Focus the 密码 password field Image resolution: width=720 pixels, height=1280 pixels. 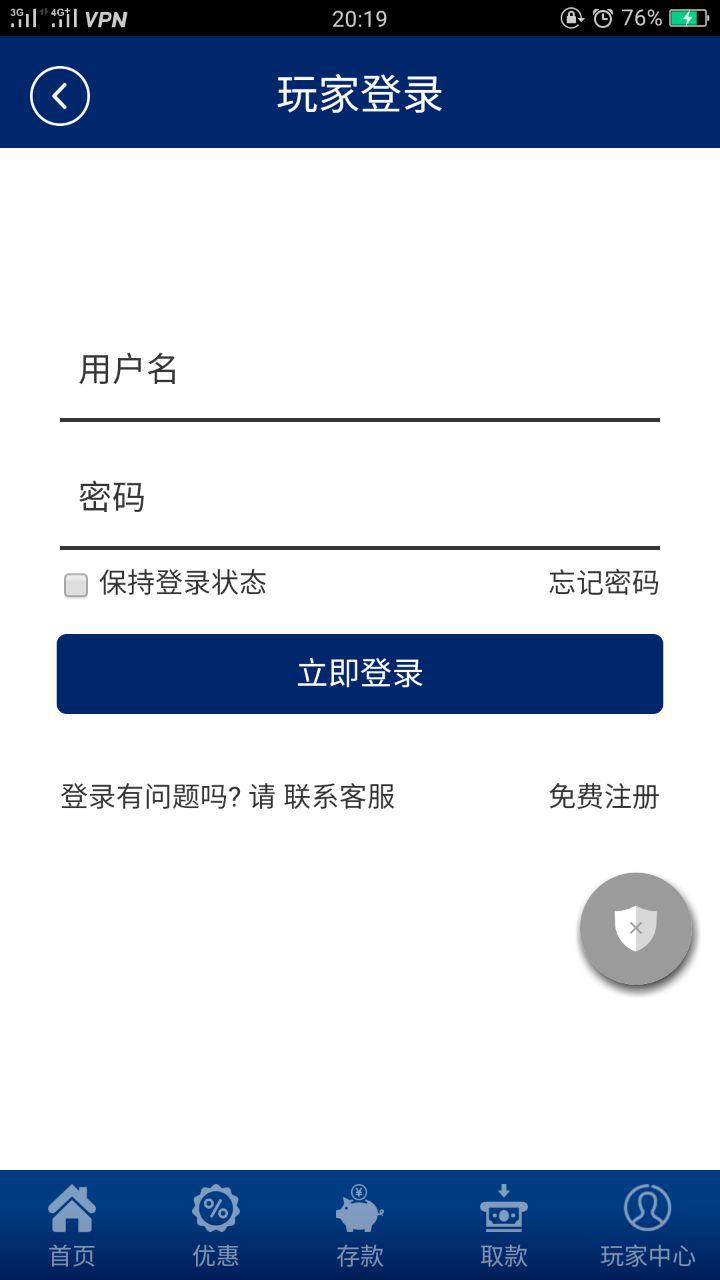click(x=360, y=497)
